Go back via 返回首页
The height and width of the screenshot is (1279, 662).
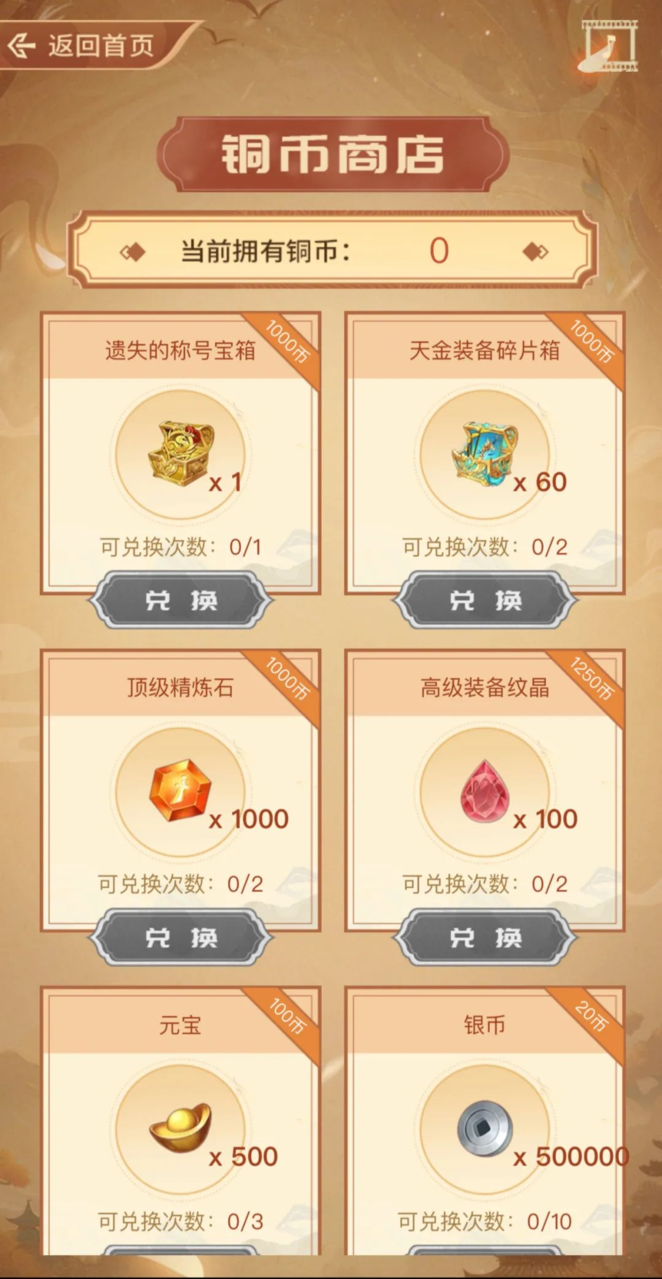click(x=85, y=46)
